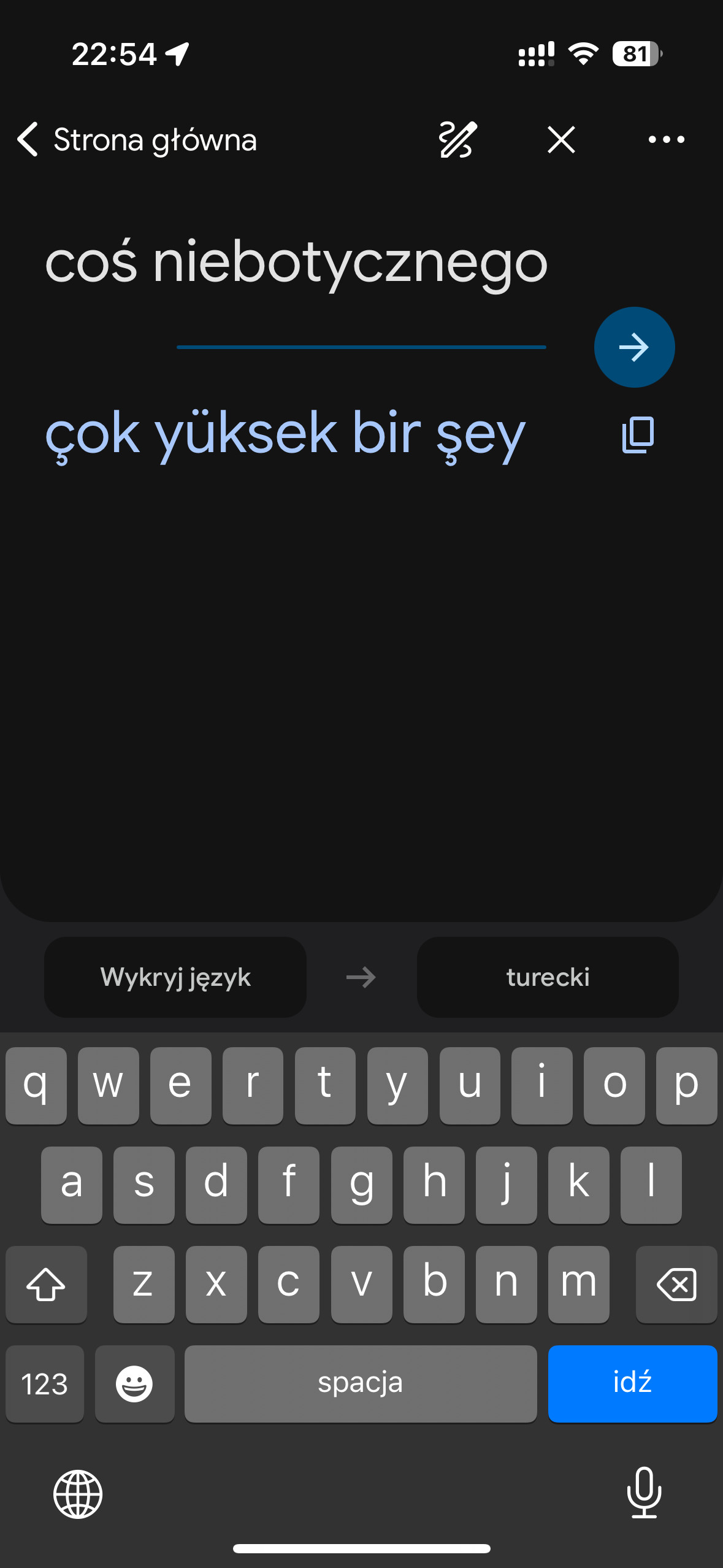Change target language turecki
This screenshot has width=723, height=1568.
pos(548,977)
